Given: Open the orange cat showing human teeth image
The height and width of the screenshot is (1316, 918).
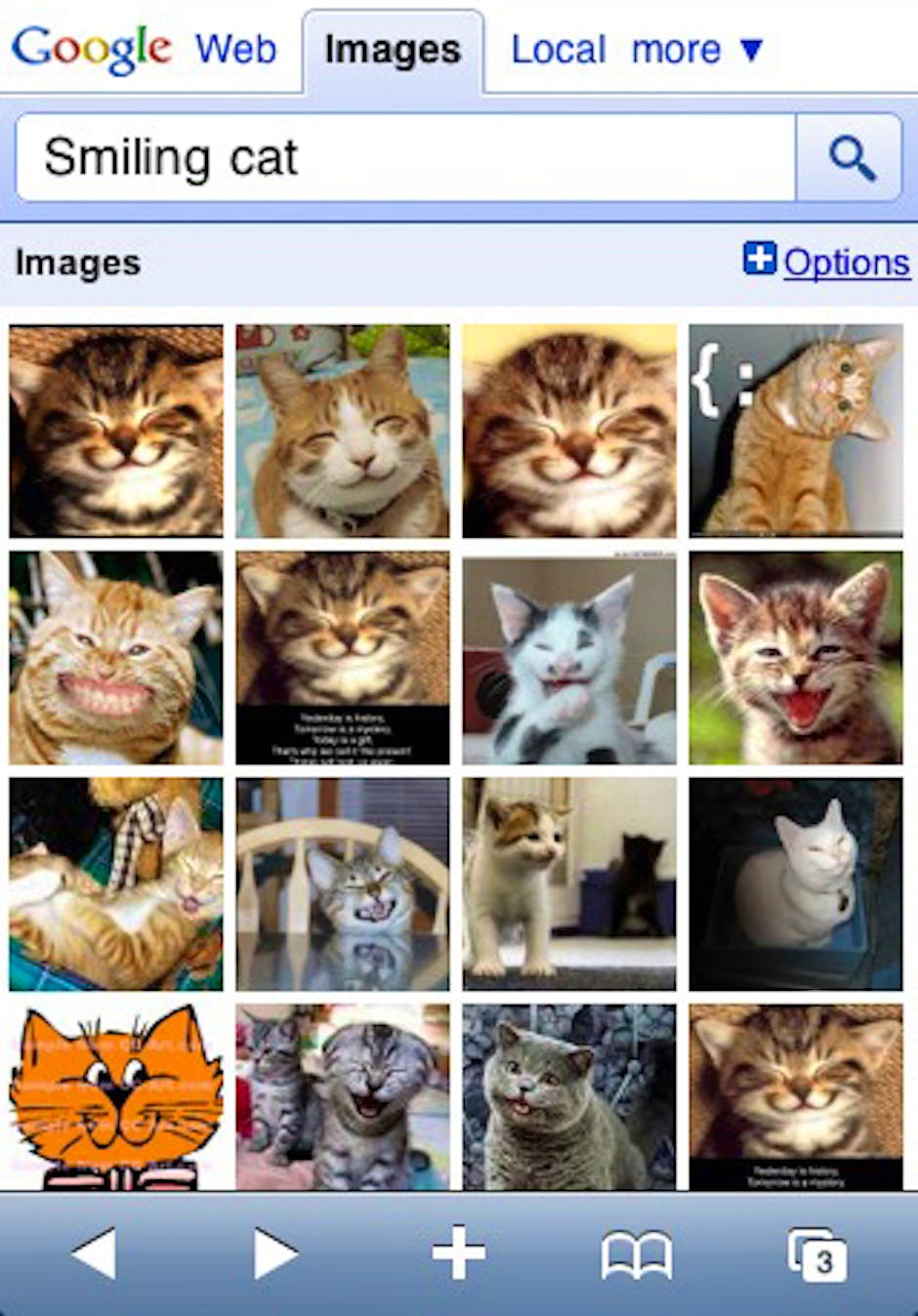Looking at the screenshot, I should tap(116, 657).
